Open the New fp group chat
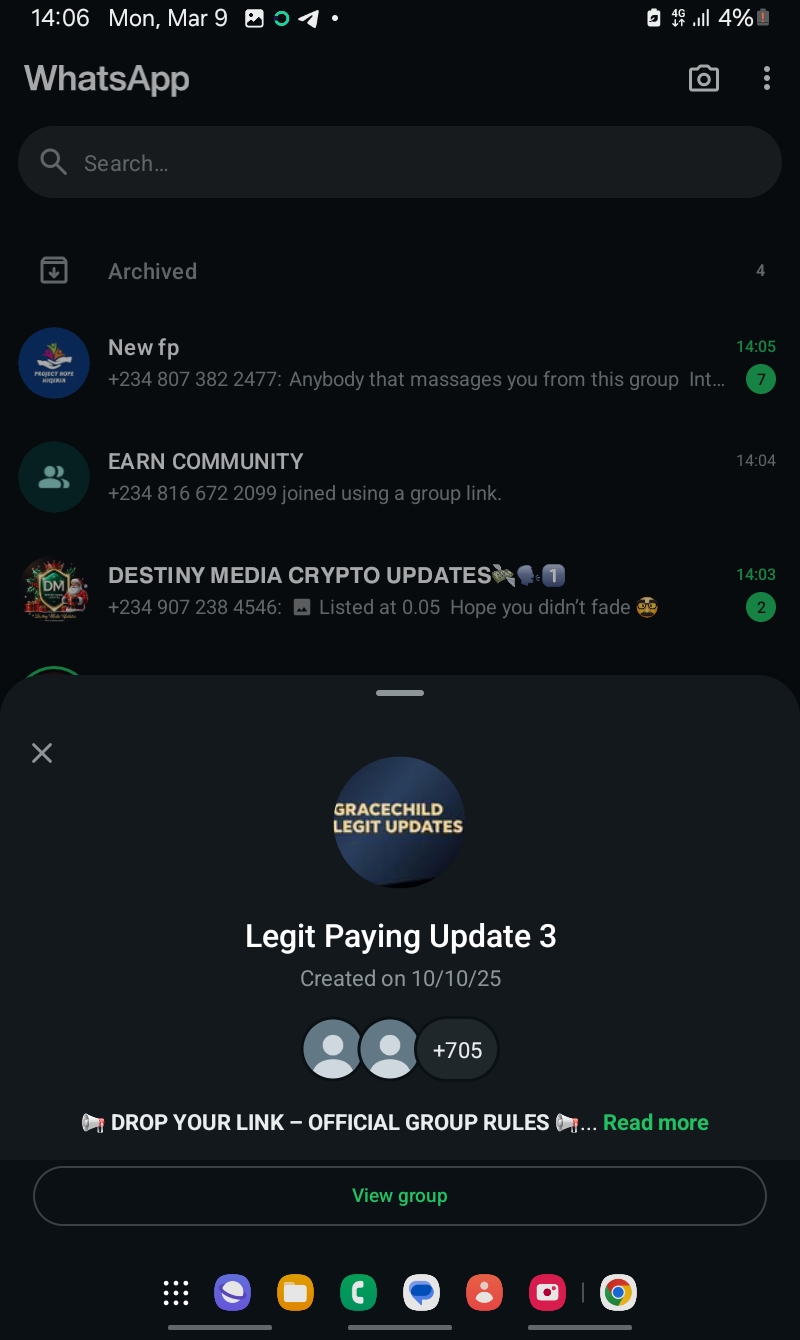The width and height of the screenshot is (800, 1340). click(400, 362)
